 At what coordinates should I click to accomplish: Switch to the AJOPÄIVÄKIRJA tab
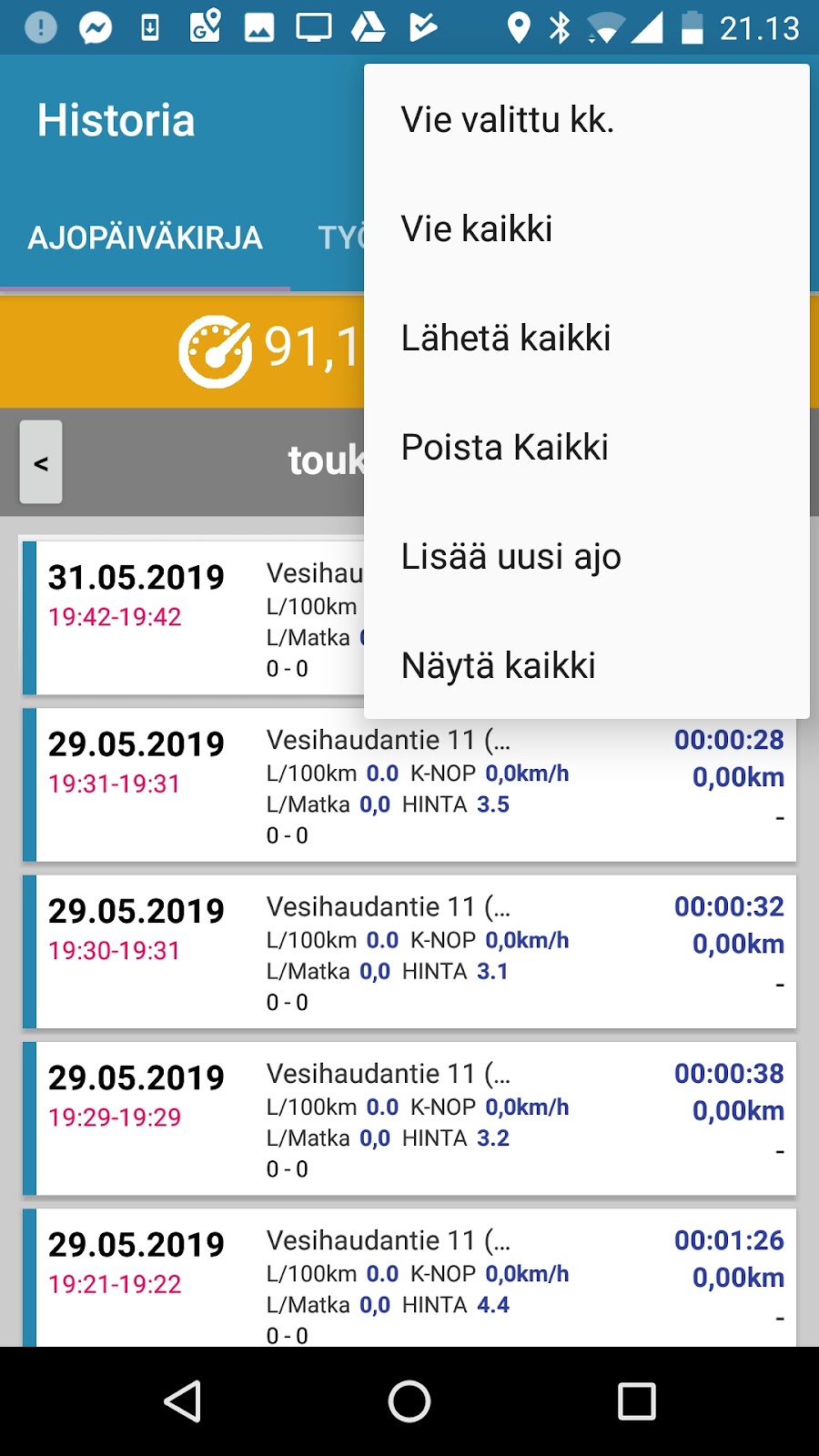coord(146,238)
